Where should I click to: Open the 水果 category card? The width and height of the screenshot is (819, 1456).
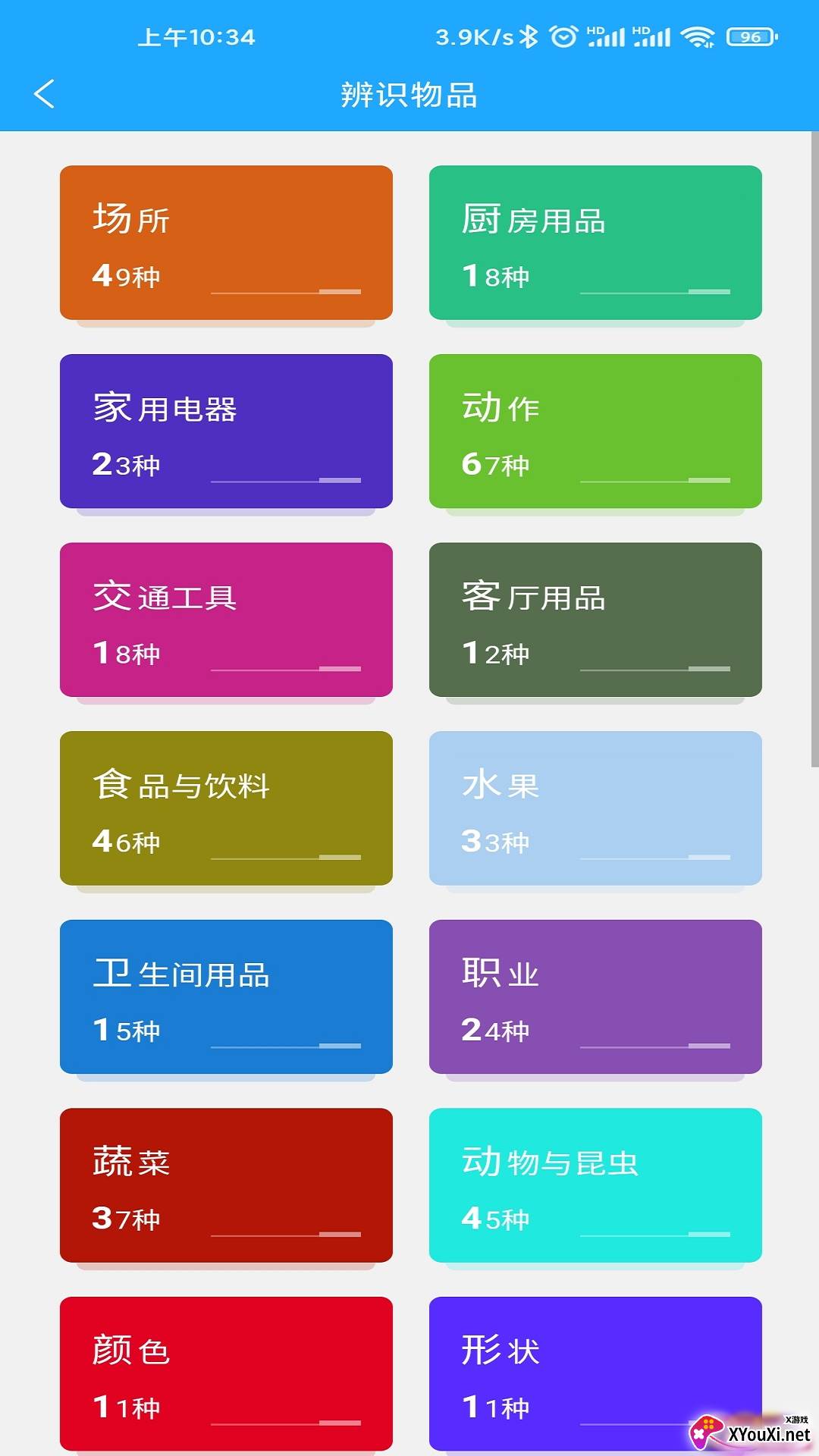point(595,808)
